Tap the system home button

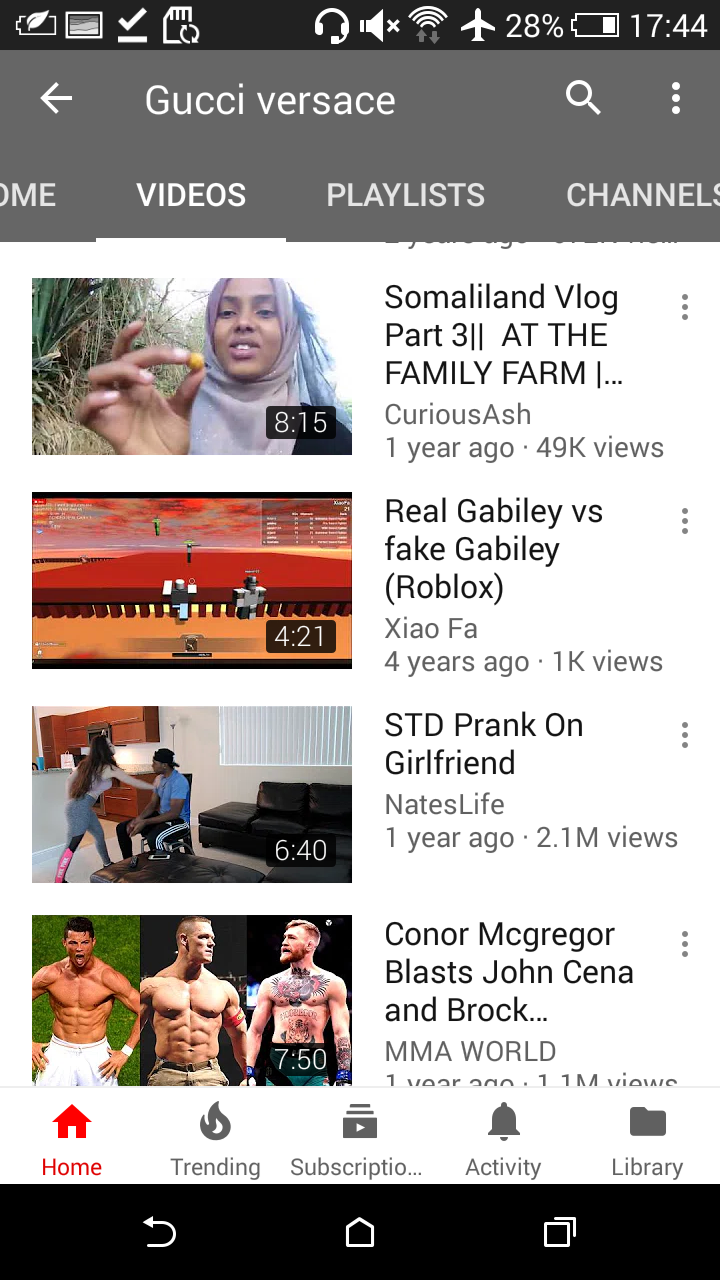[360, 1233]
